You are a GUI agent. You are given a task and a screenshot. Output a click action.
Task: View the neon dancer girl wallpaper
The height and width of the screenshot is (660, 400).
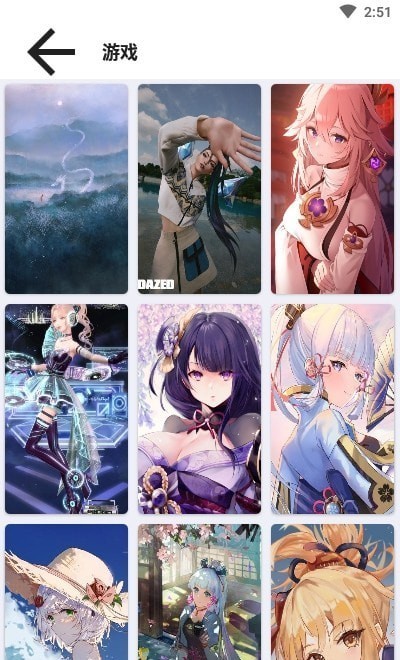click(67, 409)
